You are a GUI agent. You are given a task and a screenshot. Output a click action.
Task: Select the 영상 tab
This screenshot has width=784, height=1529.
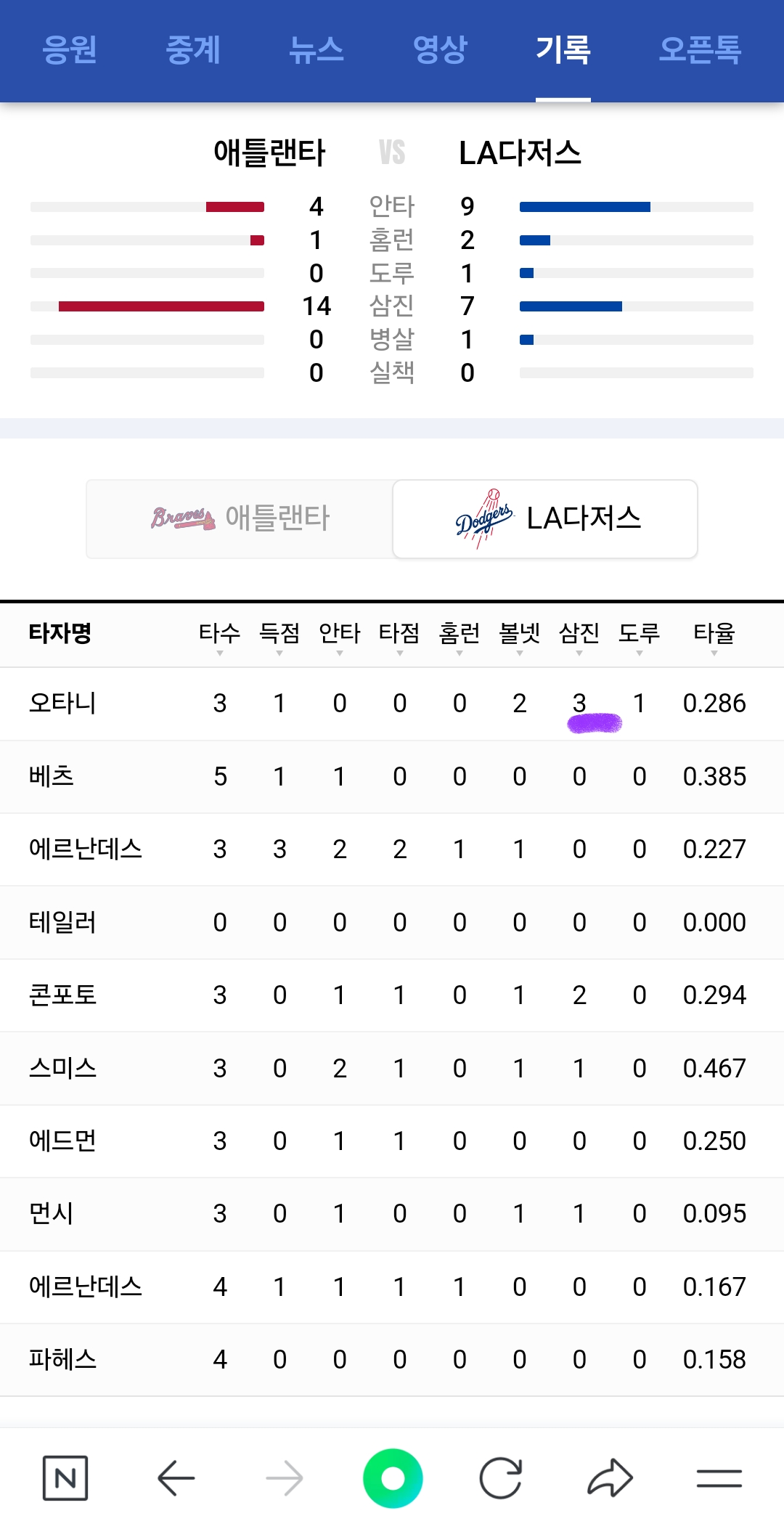point(440,50)
